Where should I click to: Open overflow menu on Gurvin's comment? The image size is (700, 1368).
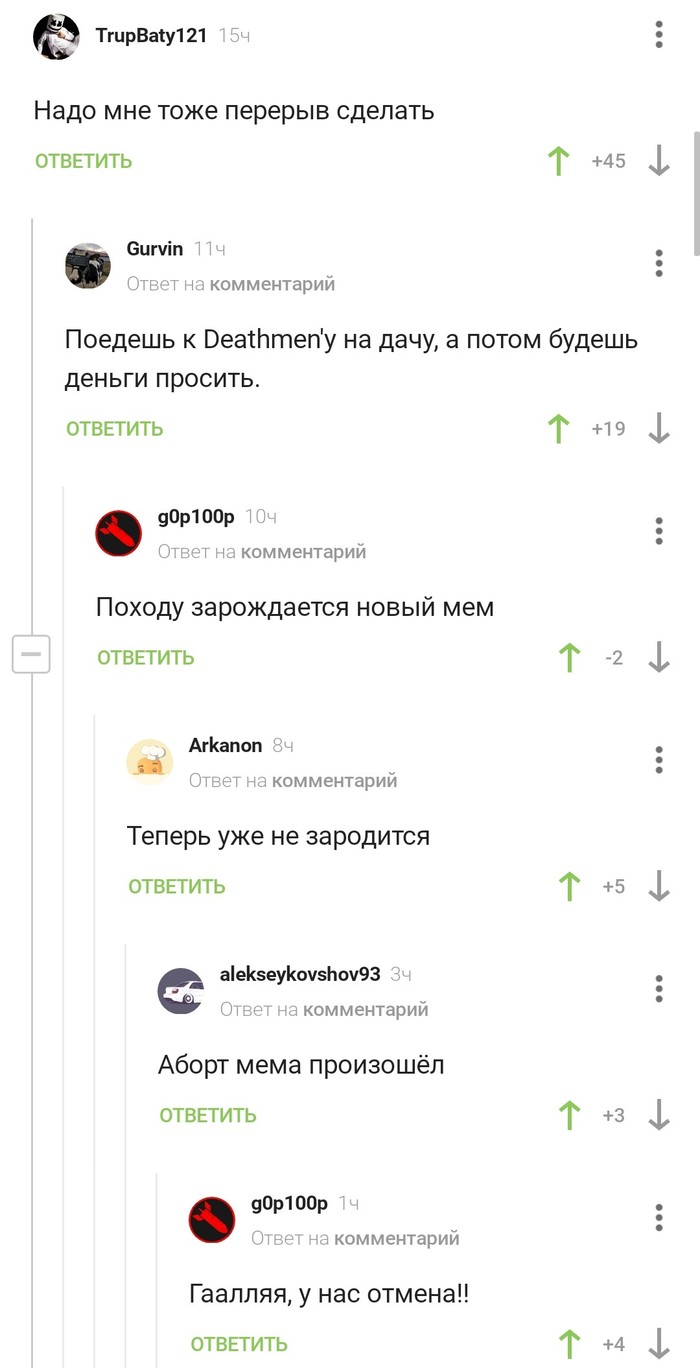click(659, 263)
